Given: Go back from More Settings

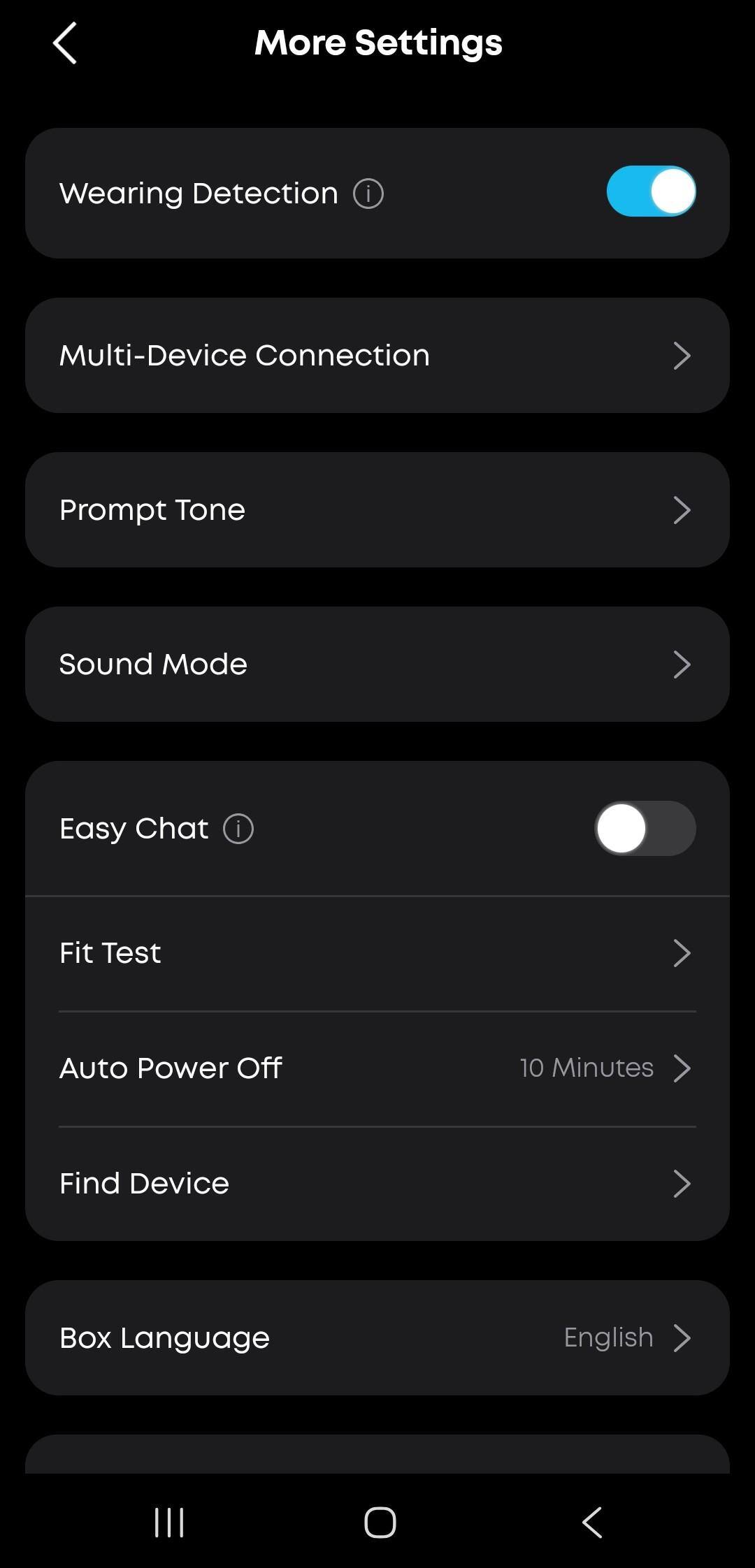Looking at the screenshot, I should pyautogui.click(x=64, y=43).
